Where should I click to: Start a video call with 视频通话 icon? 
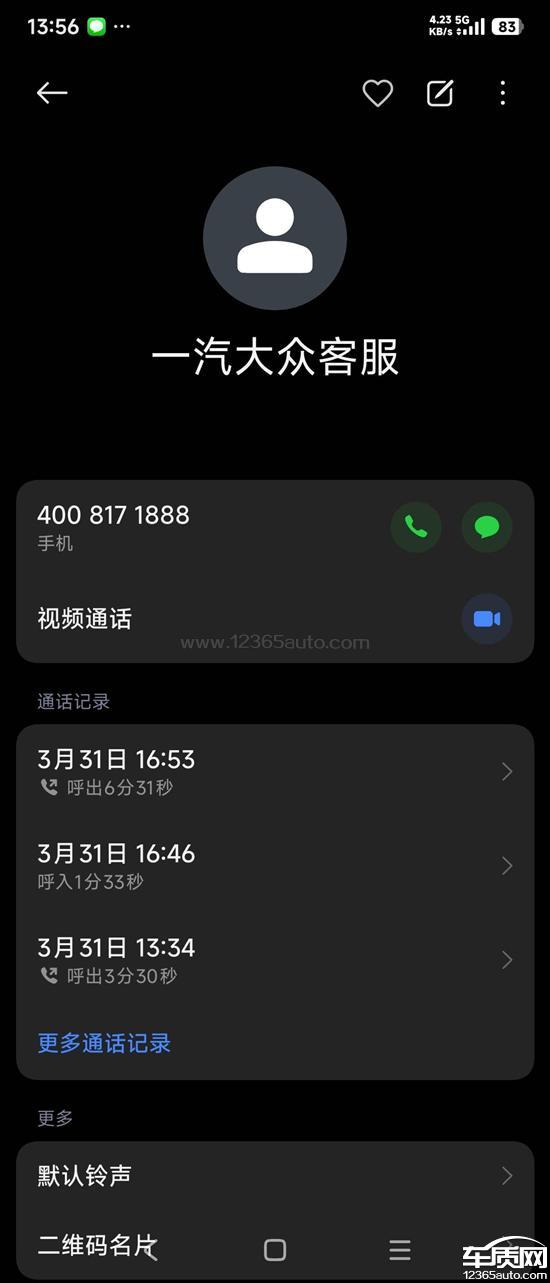pyautogui.click(x=487, y=619)
